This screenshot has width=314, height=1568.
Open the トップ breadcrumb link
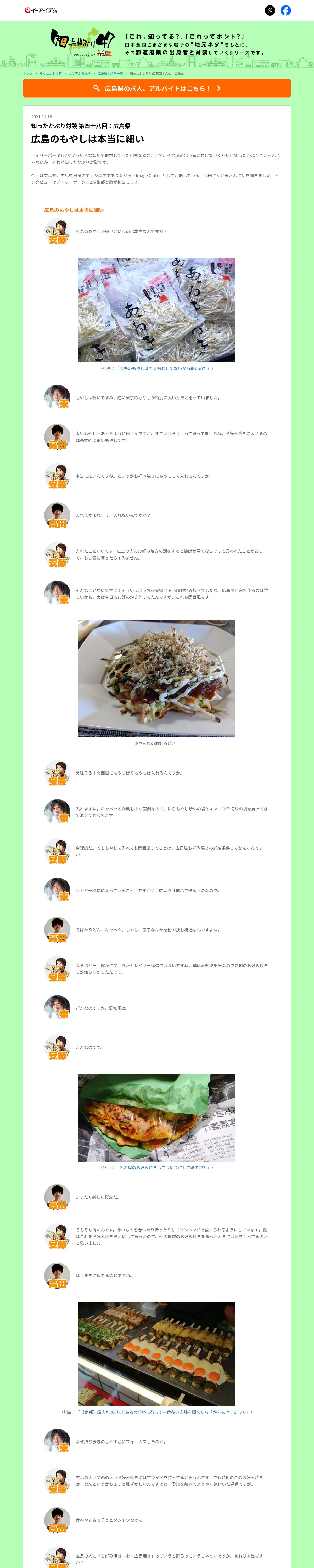tap(27, 74)
